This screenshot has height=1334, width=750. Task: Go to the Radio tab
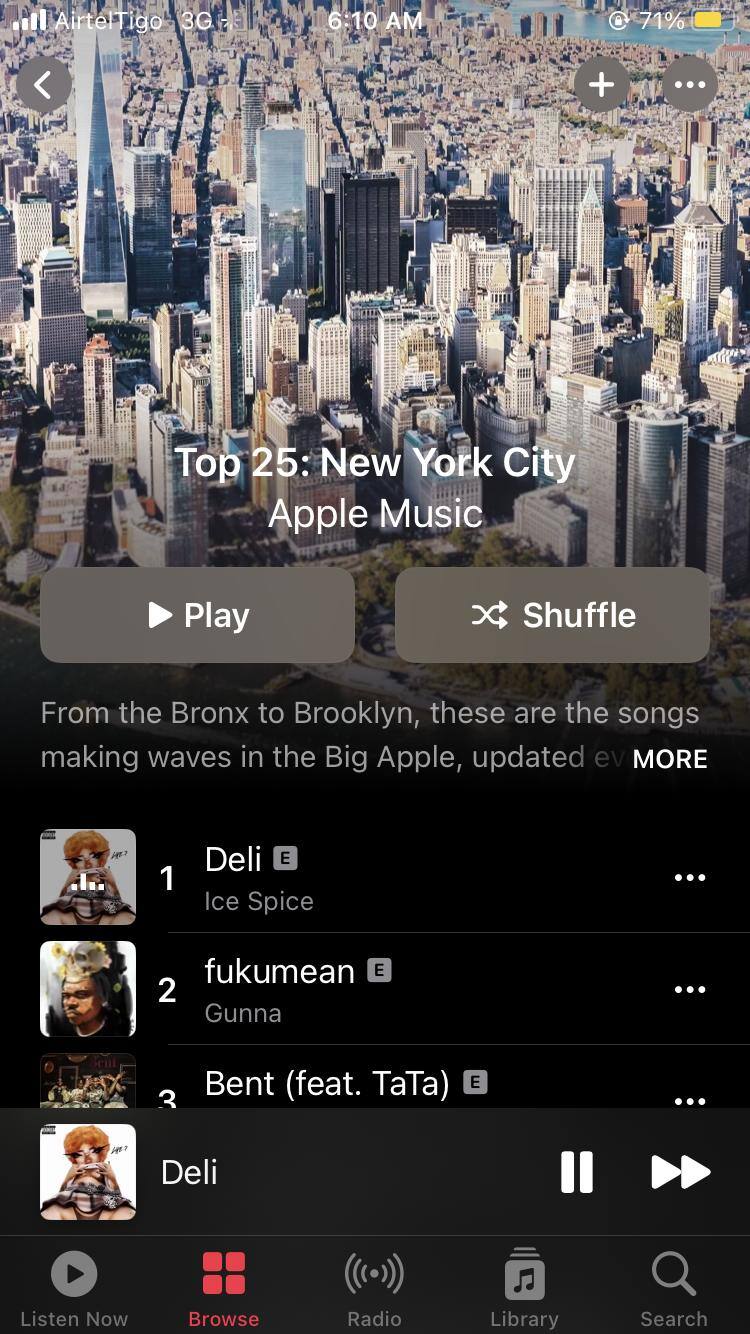point(374,1289)
